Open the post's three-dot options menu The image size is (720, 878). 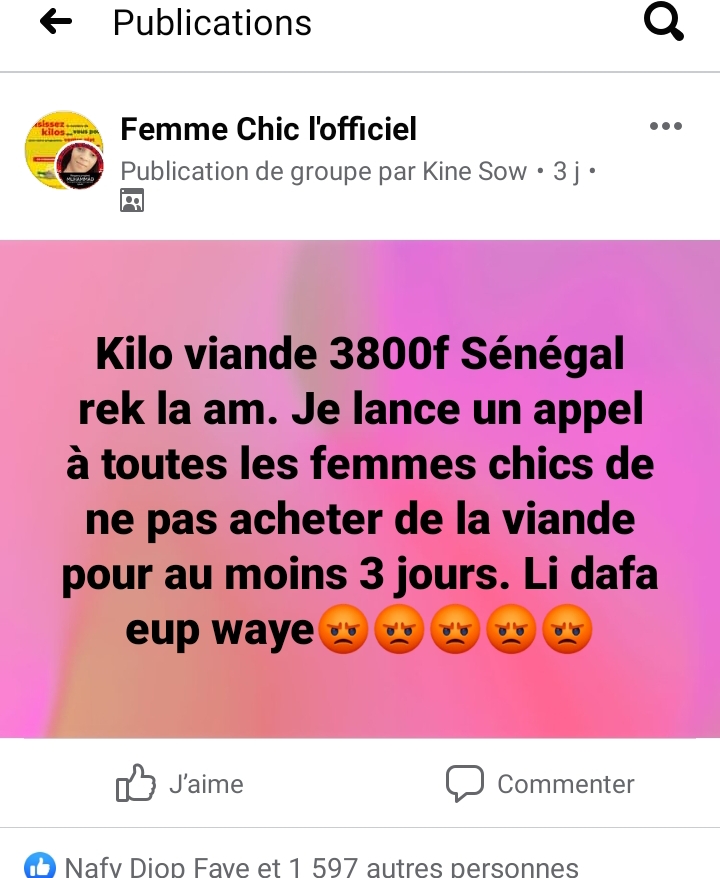click(665, 126)
